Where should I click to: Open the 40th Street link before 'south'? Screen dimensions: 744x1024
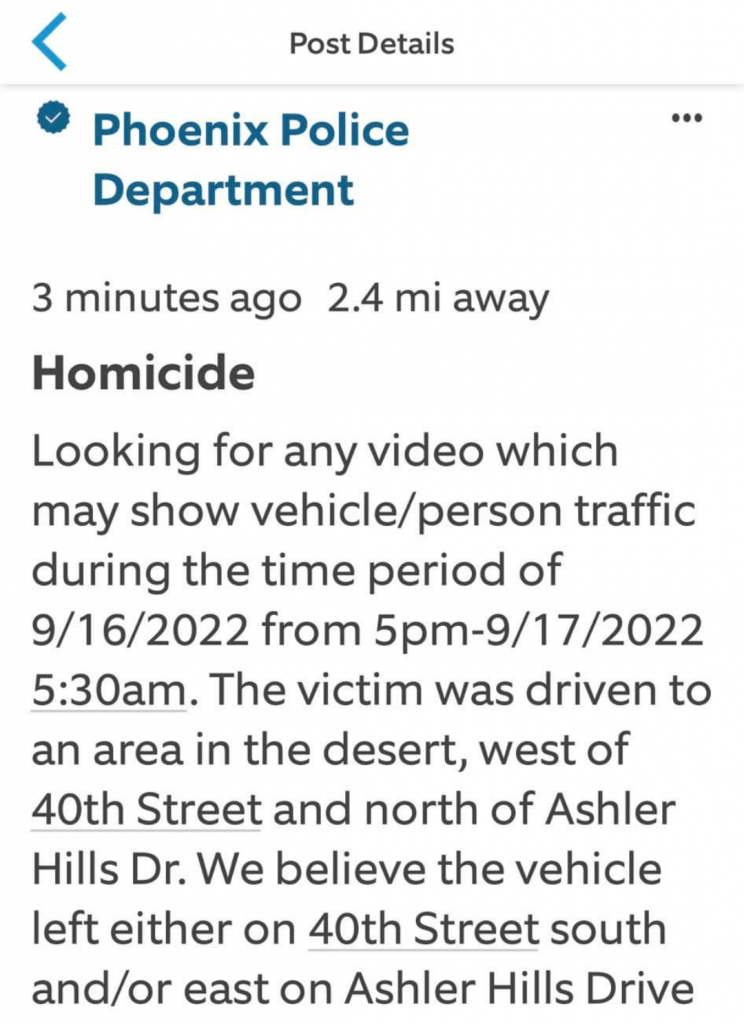tap(423, 930)
